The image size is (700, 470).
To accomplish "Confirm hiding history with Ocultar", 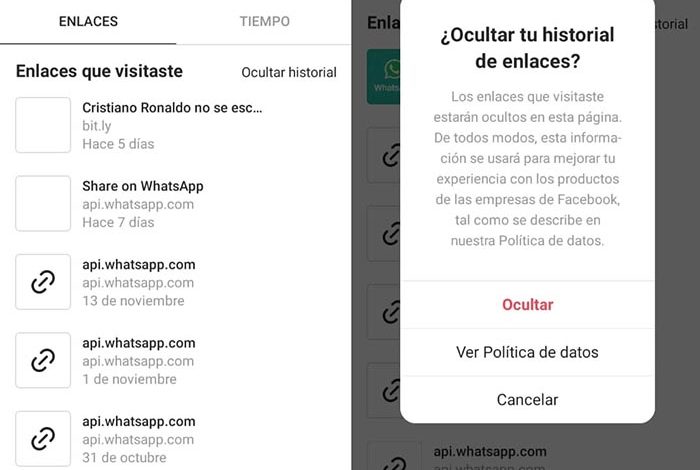I will tap(527, 305).
